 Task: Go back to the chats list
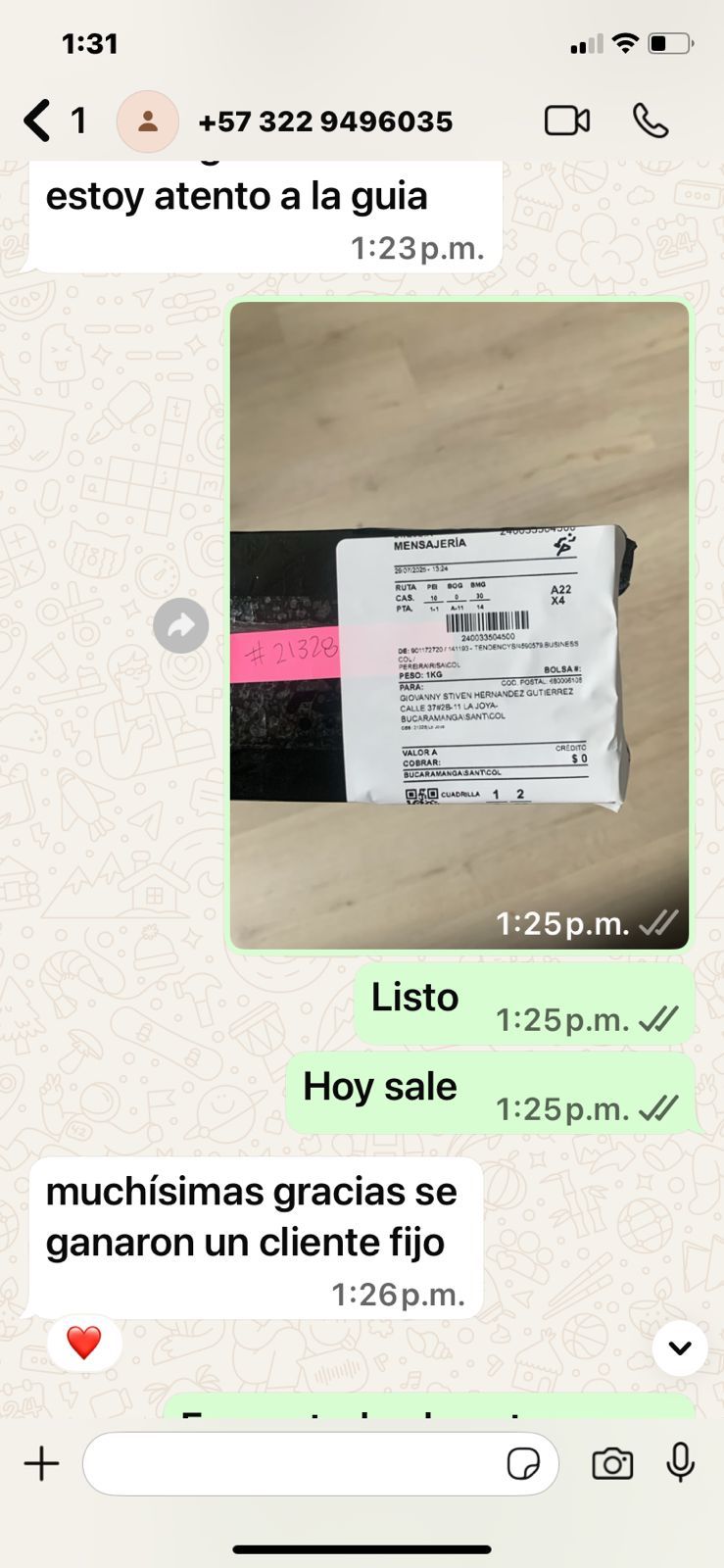tap(39, 122)
